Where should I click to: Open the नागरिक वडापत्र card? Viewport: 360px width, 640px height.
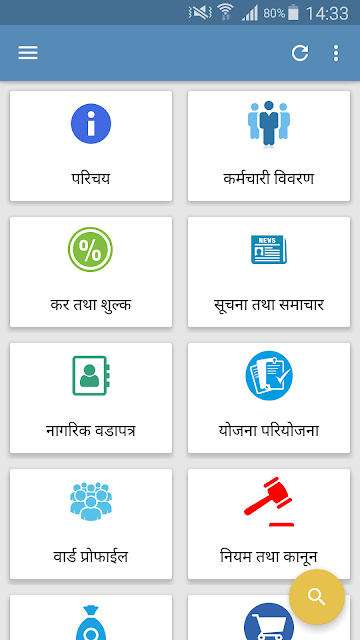point(91,398)
